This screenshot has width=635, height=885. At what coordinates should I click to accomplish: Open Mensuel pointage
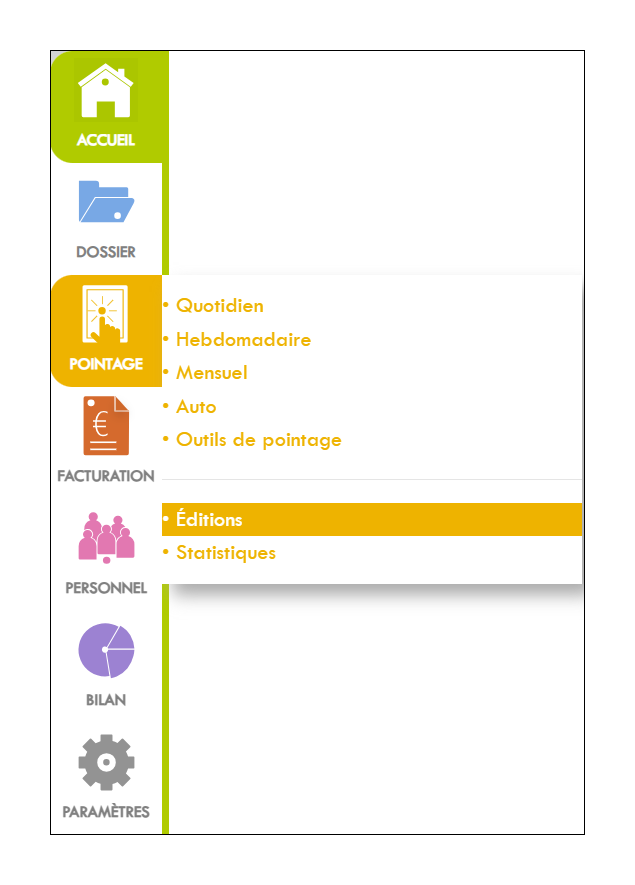click(x=211, y=373)
